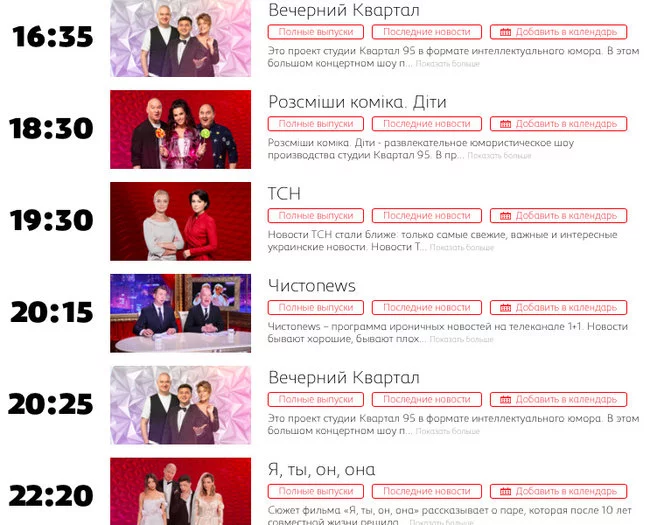
Task: Open latest news for ТСН
Action: pyautogui.click(x=426, y=216)
